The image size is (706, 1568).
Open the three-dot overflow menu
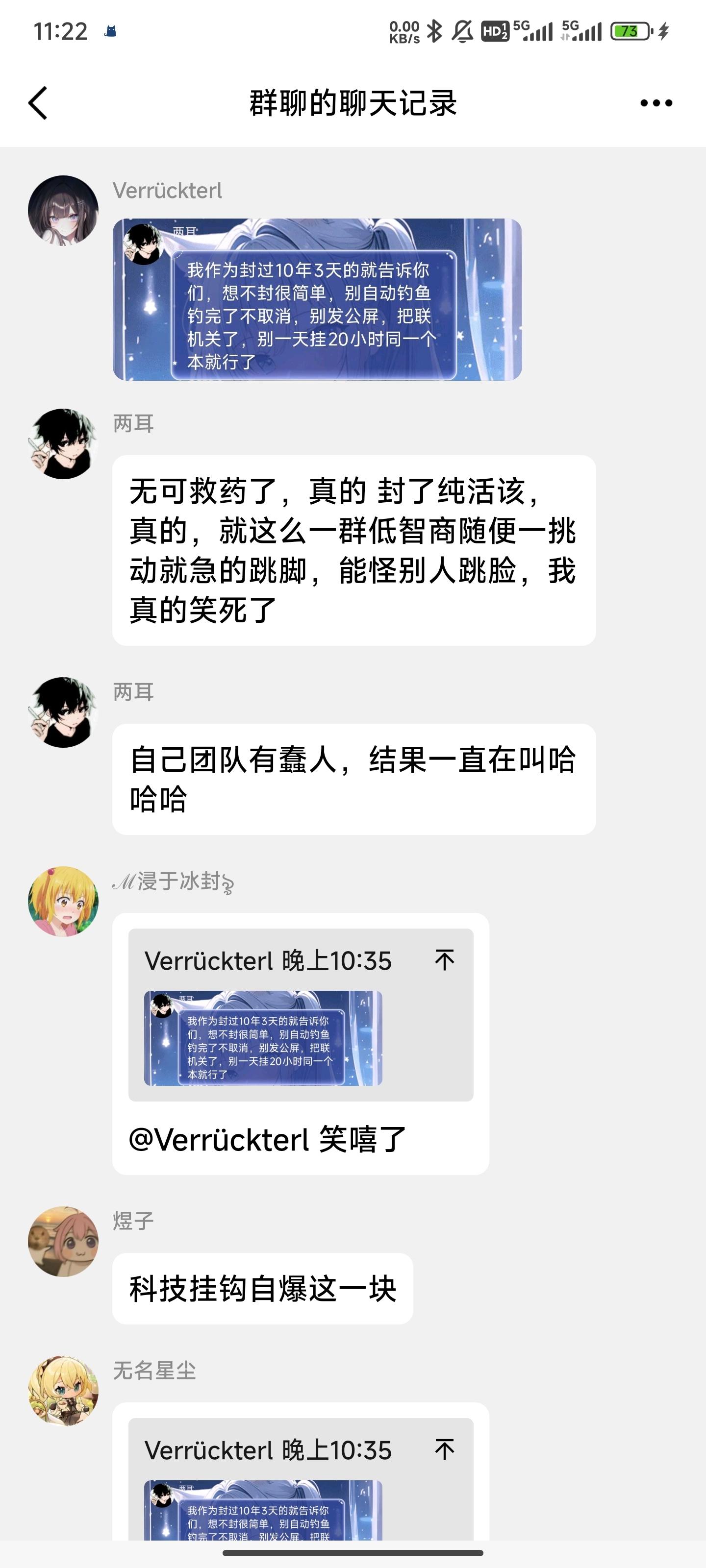click(x=656, y=103)
